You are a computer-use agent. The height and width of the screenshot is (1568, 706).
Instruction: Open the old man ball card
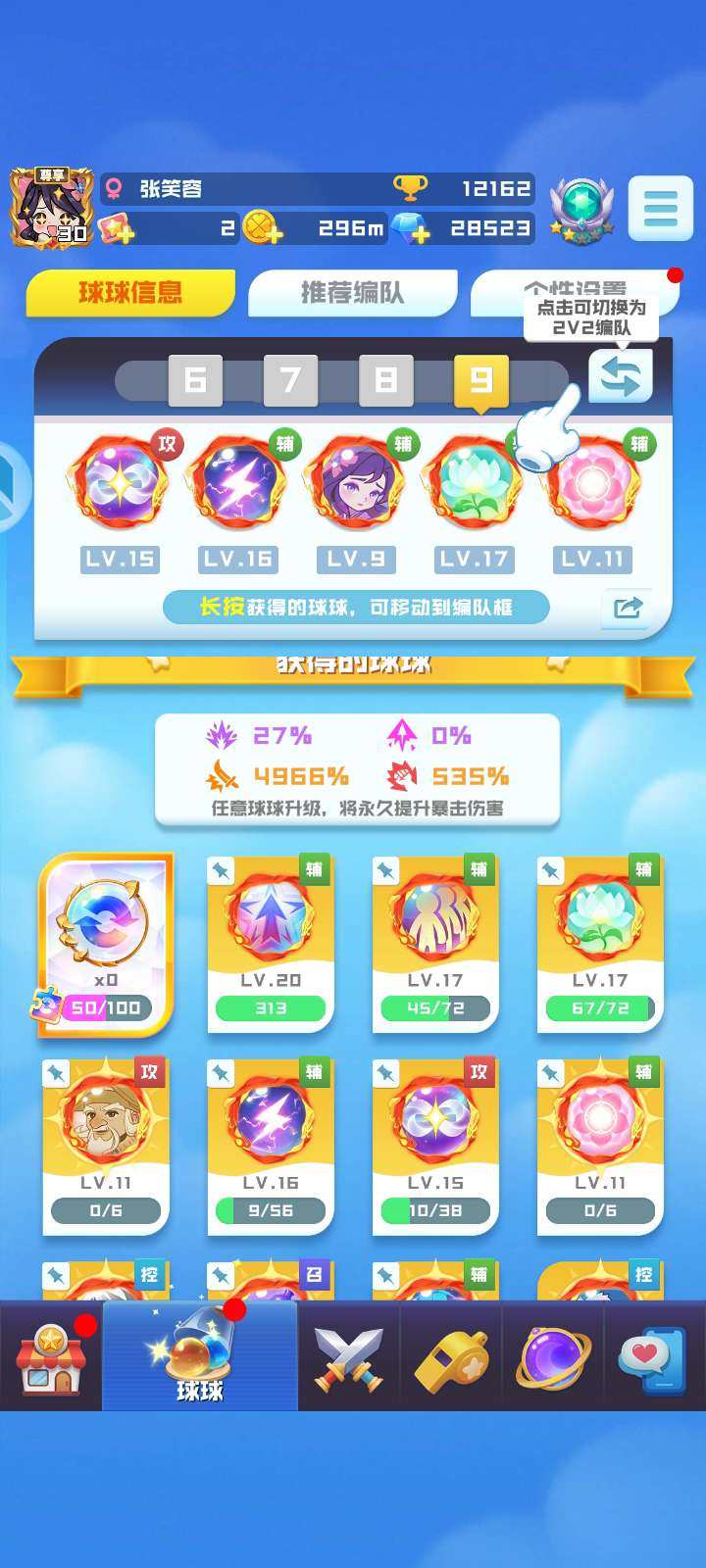[106, 1147]
